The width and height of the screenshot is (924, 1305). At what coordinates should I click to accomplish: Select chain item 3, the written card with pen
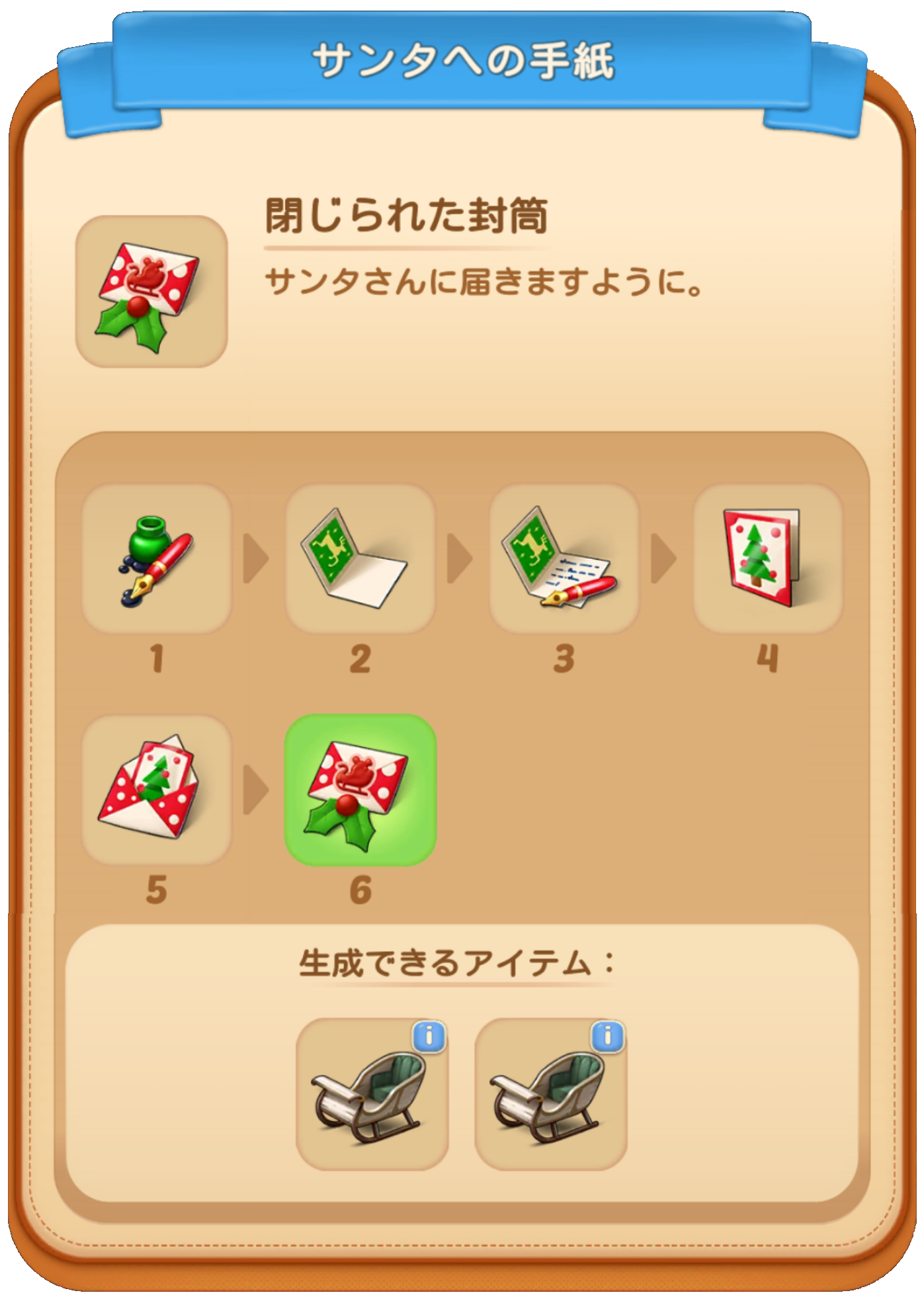[564, 559]
